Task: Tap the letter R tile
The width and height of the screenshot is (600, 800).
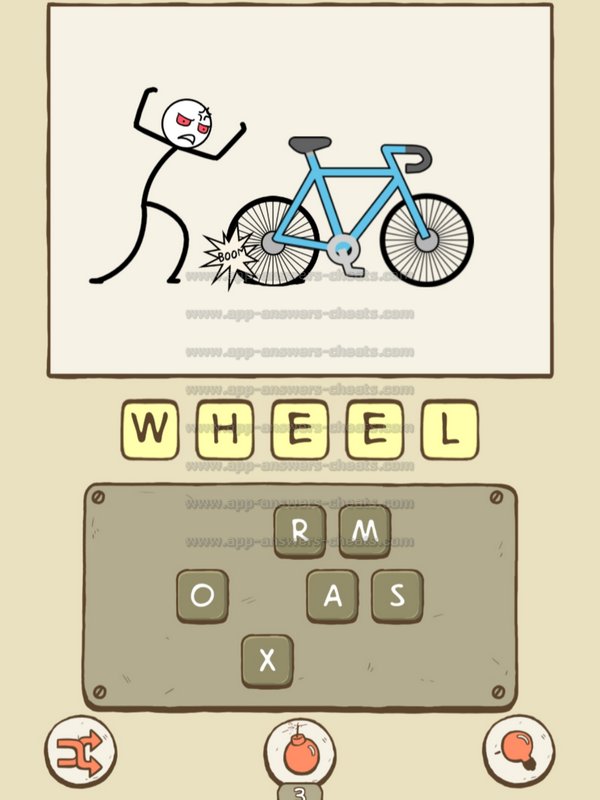Action: pyautogui.click(x=299, y=530)
